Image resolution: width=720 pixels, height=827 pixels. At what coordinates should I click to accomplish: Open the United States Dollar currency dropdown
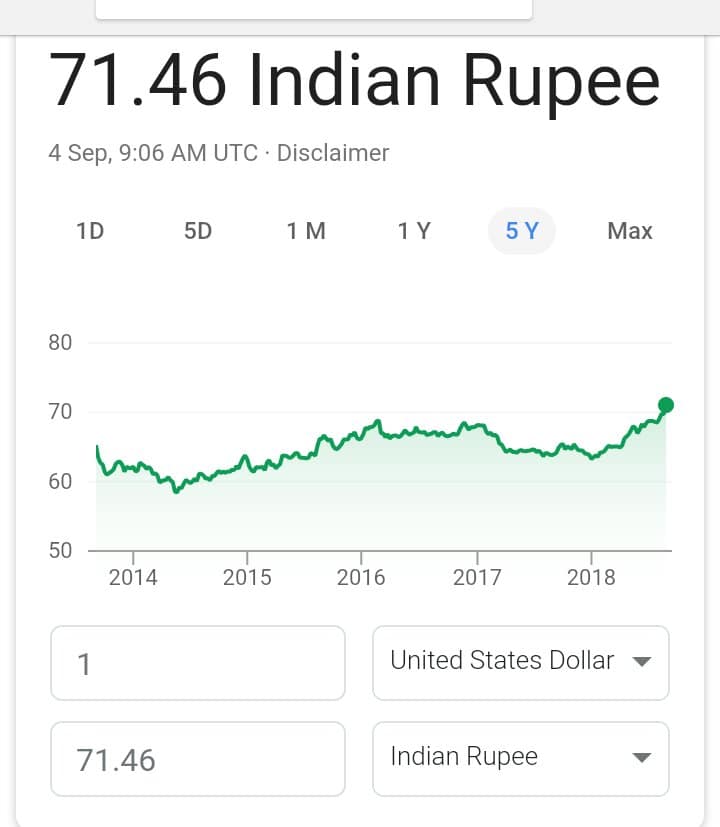[x=520, y=662]
